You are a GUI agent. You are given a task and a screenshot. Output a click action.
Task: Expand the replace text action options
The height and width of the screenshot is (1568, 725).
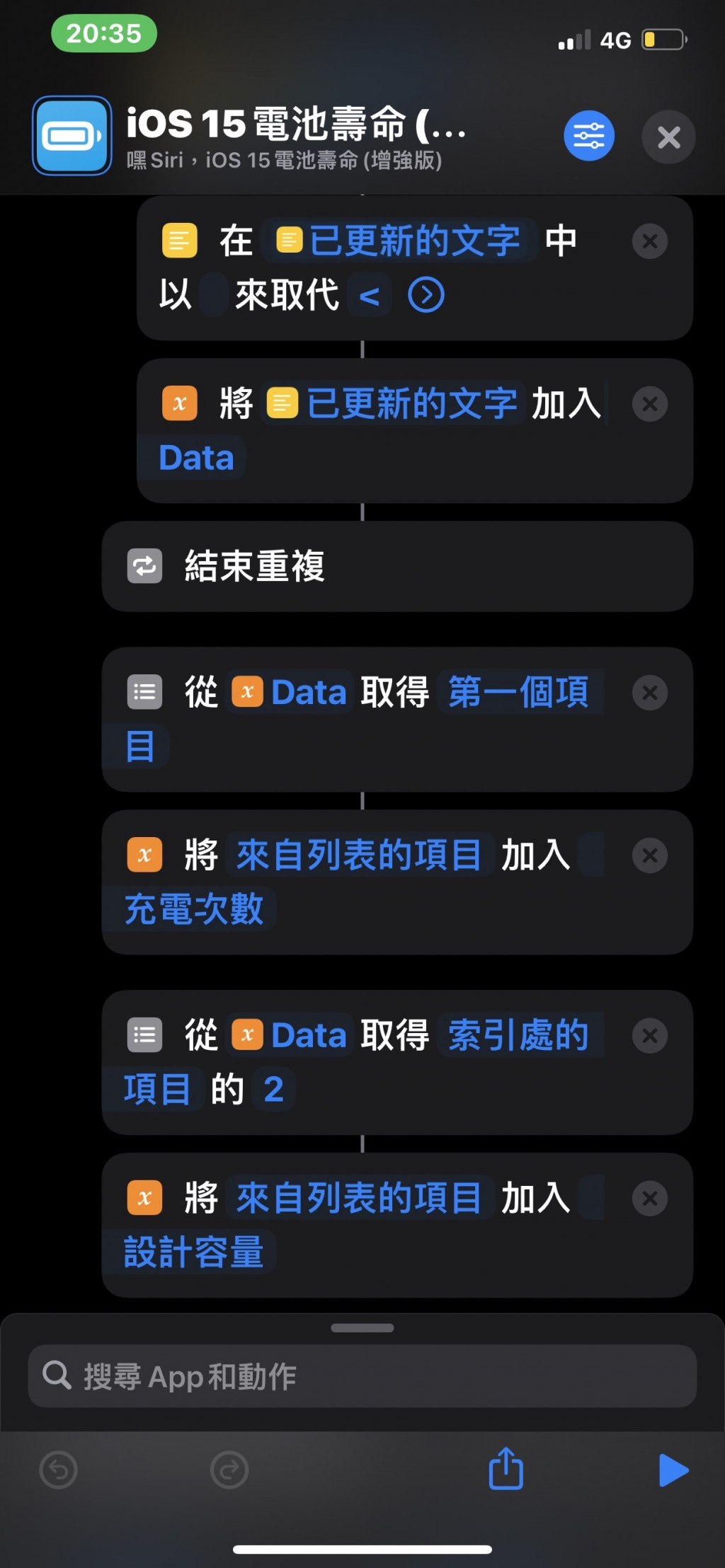click(x=426, y=295)
